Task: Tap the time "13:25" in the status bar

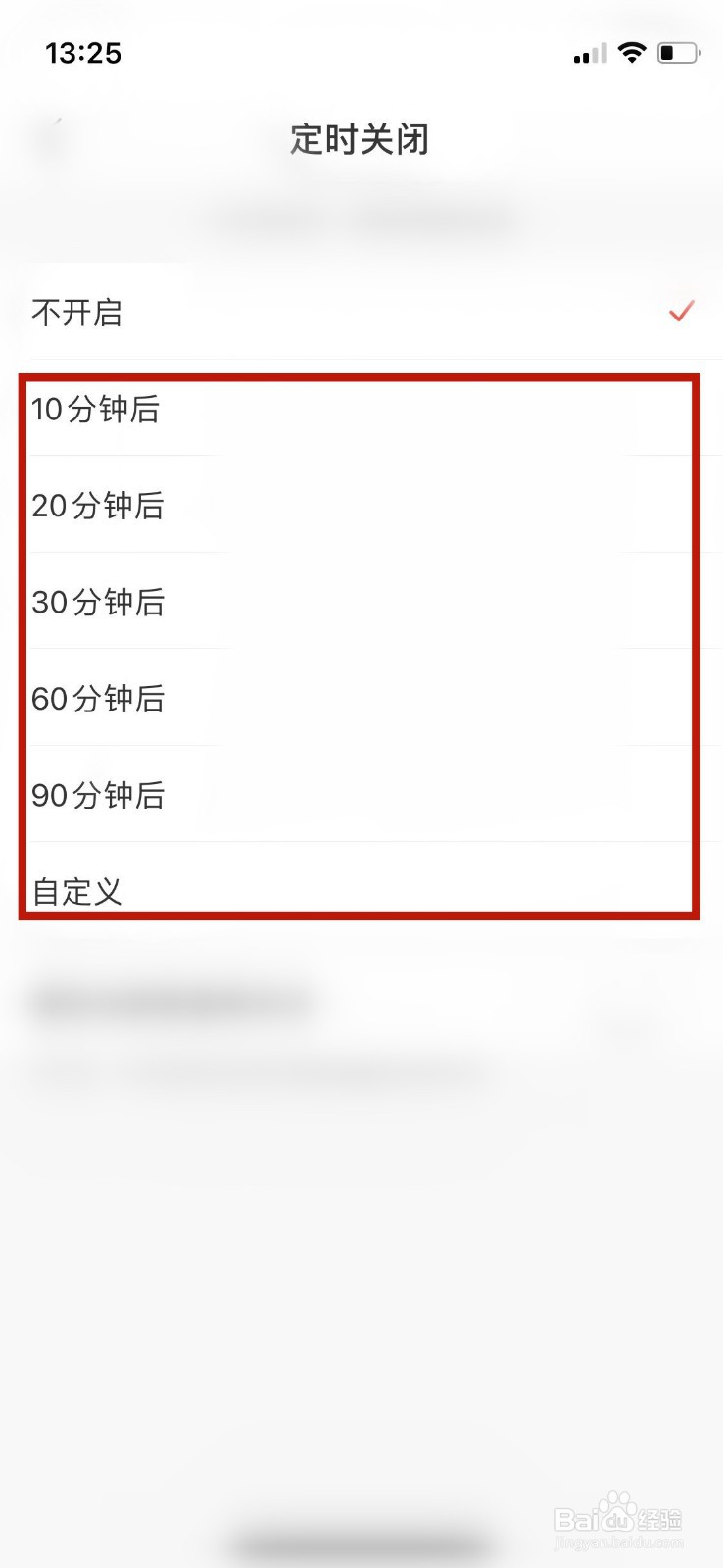Action: pos(84,53)
